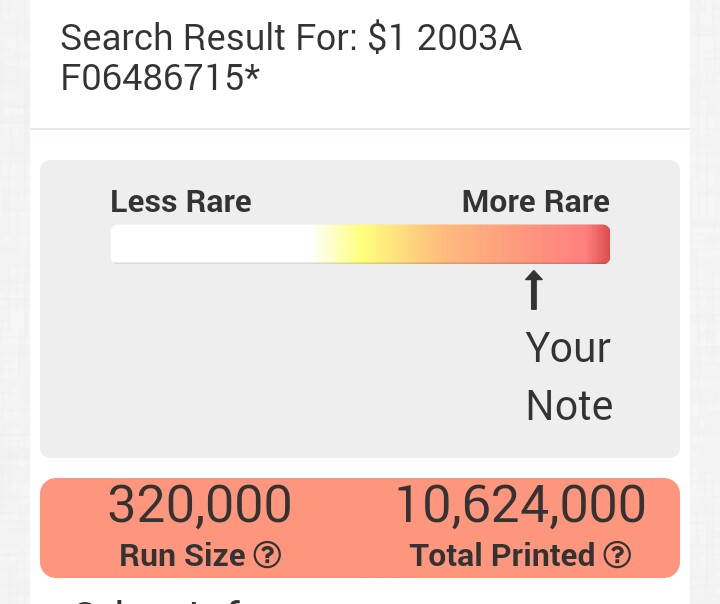Open the Total Printed help icon
Image resolution: width=720 pixels, height=604 pixels.
point(617,555)
